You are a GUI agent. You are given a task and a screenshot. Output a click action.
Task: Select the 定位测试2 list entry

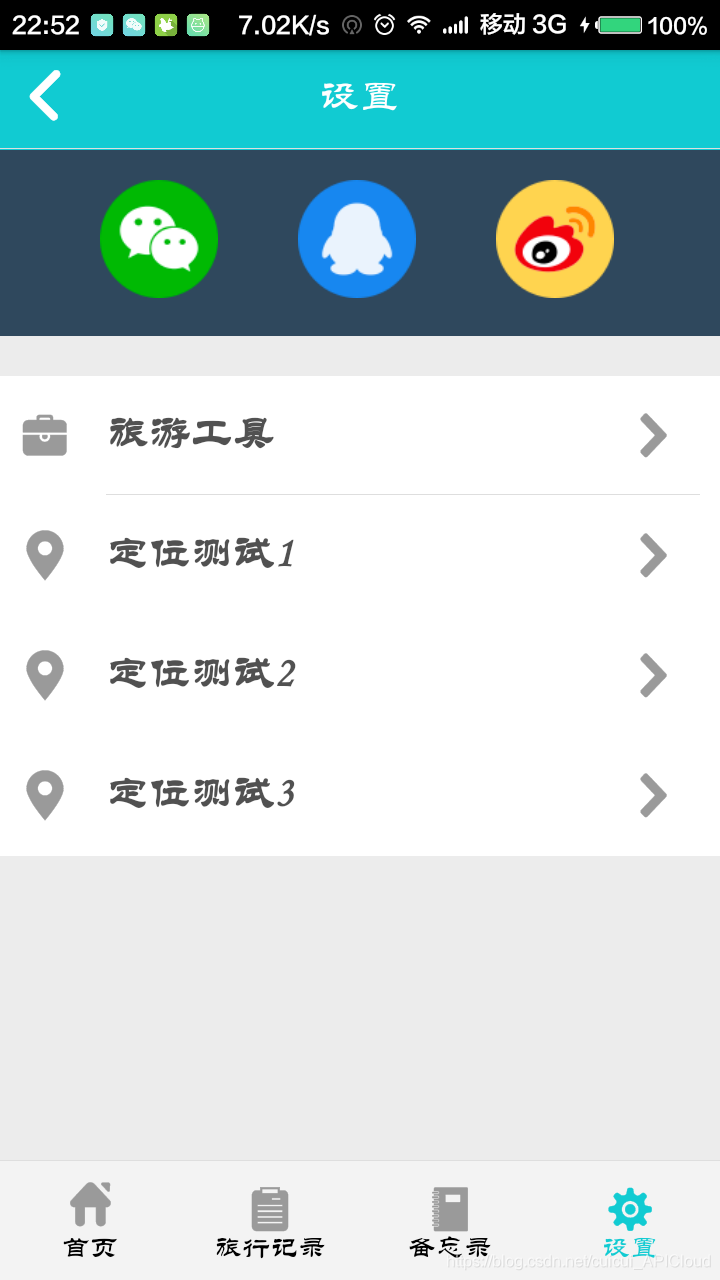click(x=360, y=674)
